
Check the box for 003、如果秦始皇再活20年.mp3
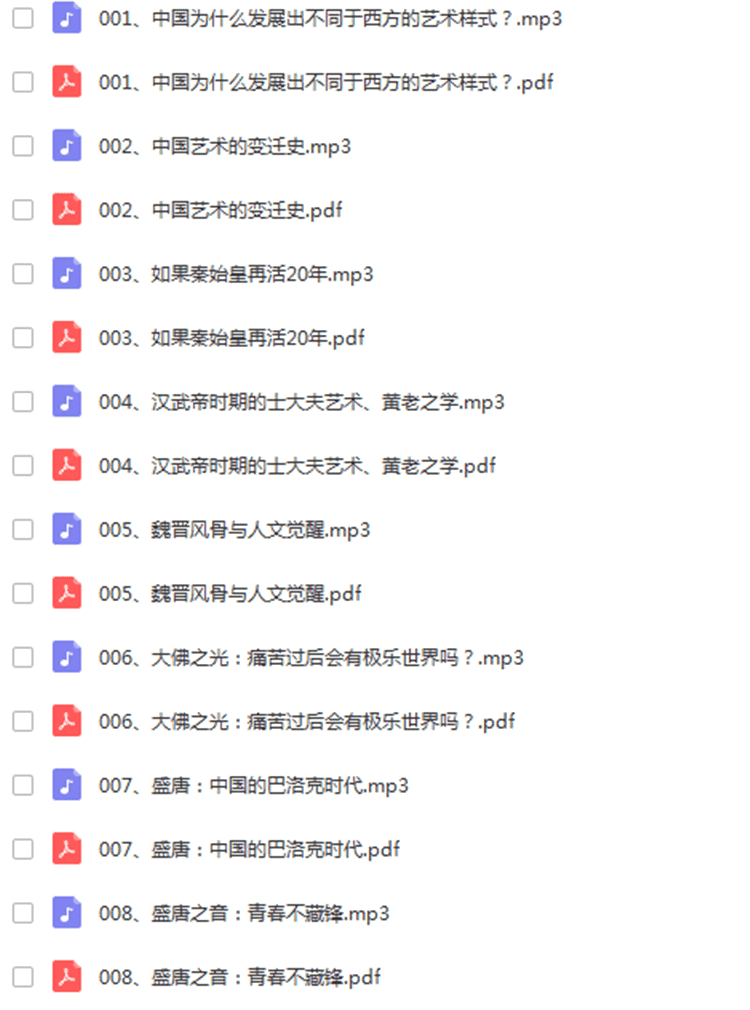23,274
